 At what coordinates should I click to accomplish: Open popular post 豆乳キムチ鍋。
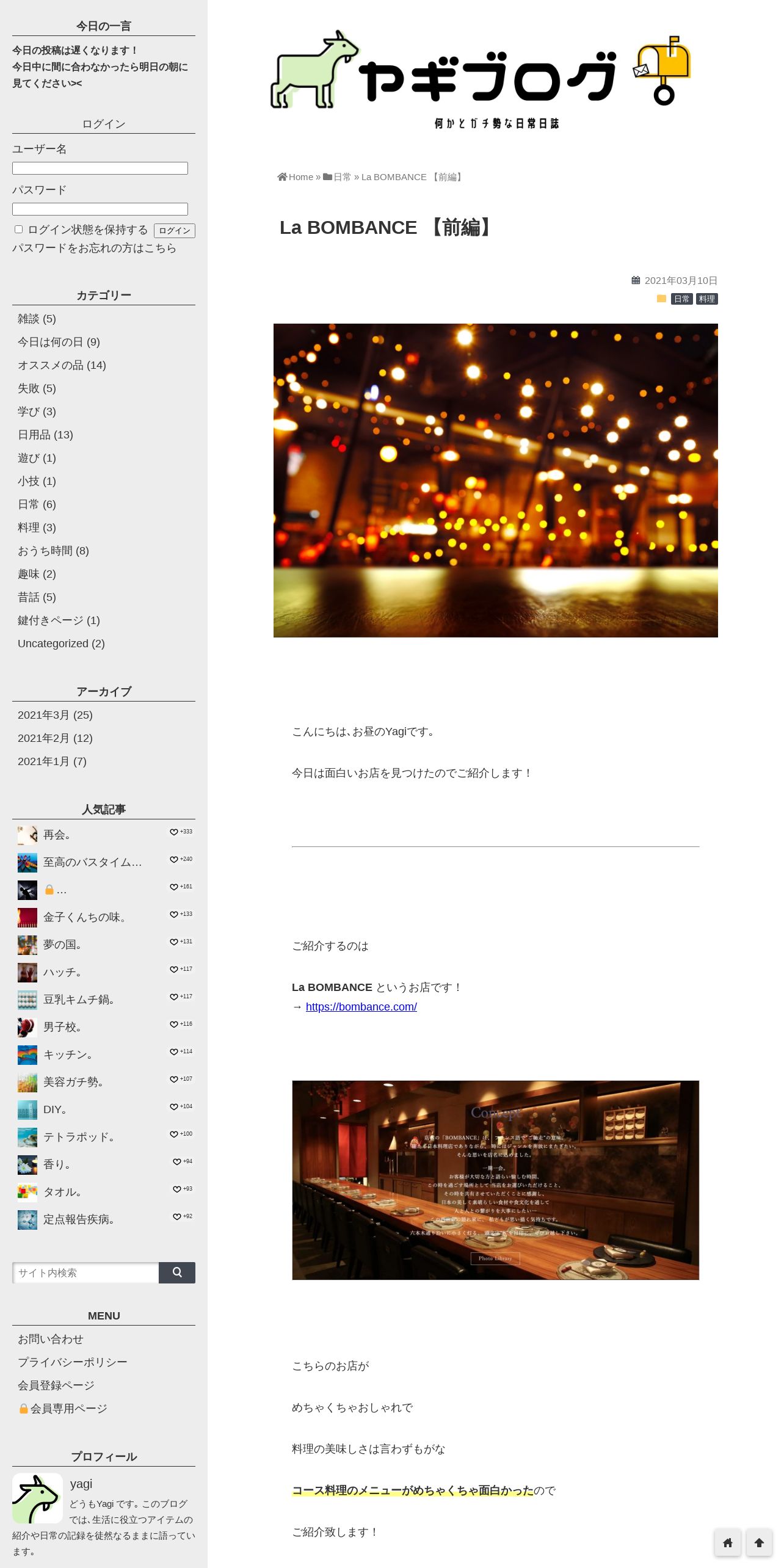pyautogui.click(x=79, y=1000)
